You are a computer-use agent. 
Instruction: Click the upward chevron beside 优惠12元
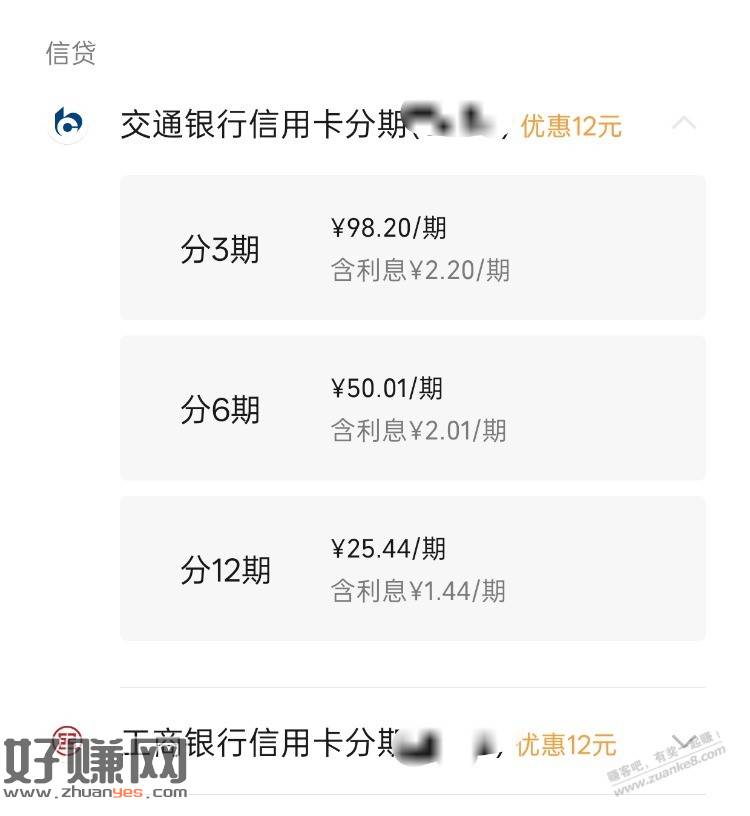coord(685,123)
